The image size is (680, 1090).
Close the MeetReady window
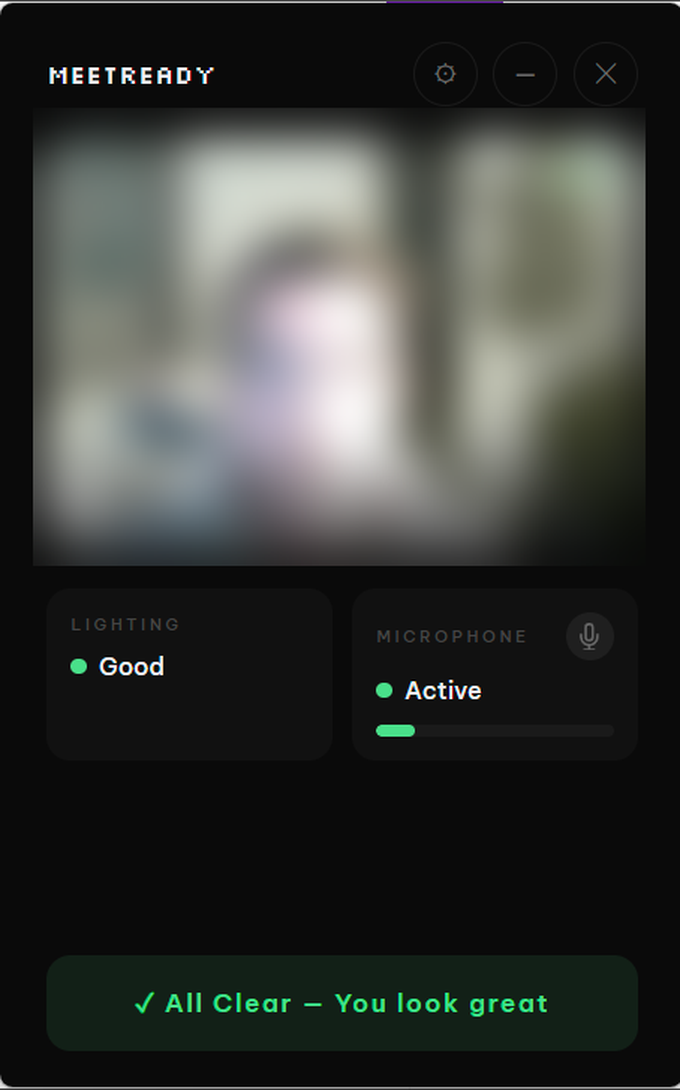605,74
